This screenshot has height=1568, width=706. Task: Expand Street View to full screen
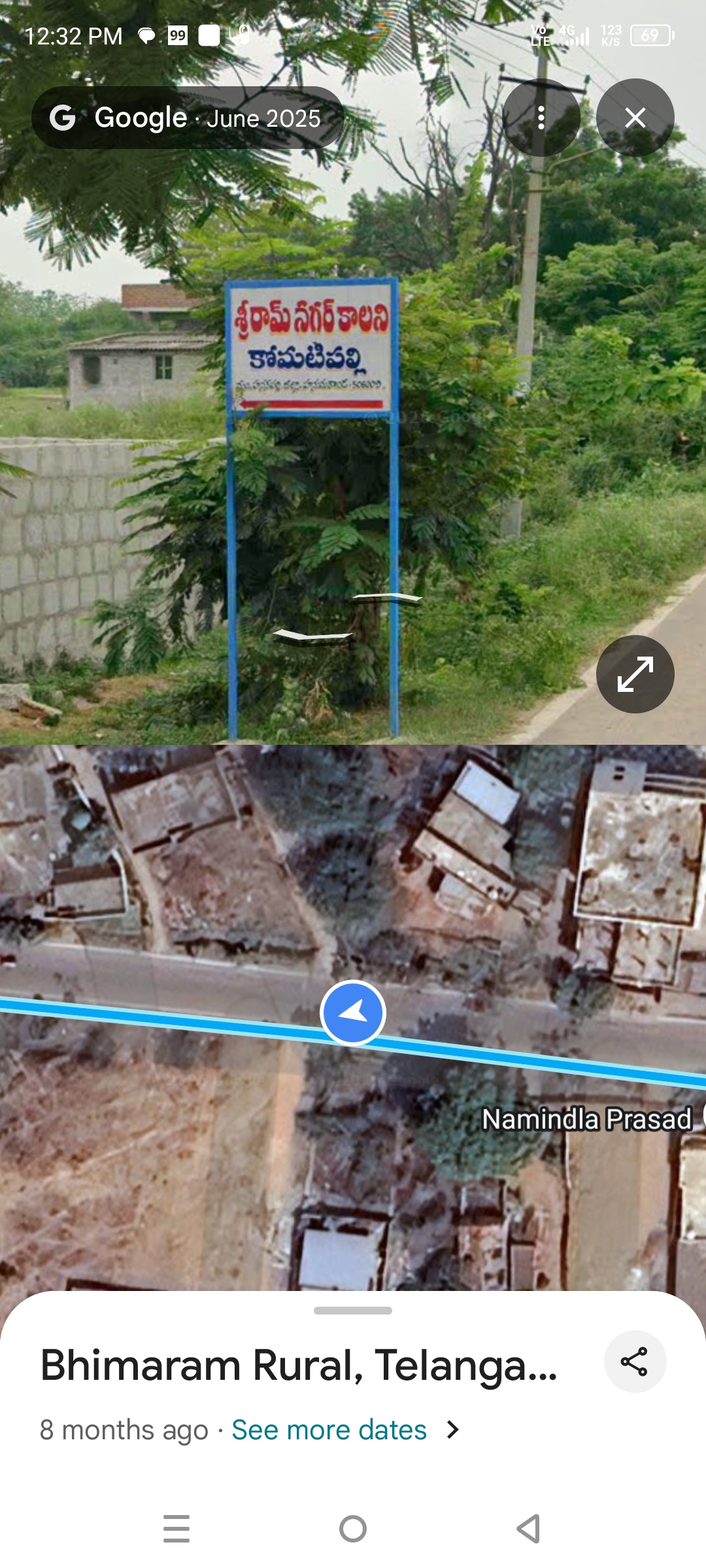(635, 674)
